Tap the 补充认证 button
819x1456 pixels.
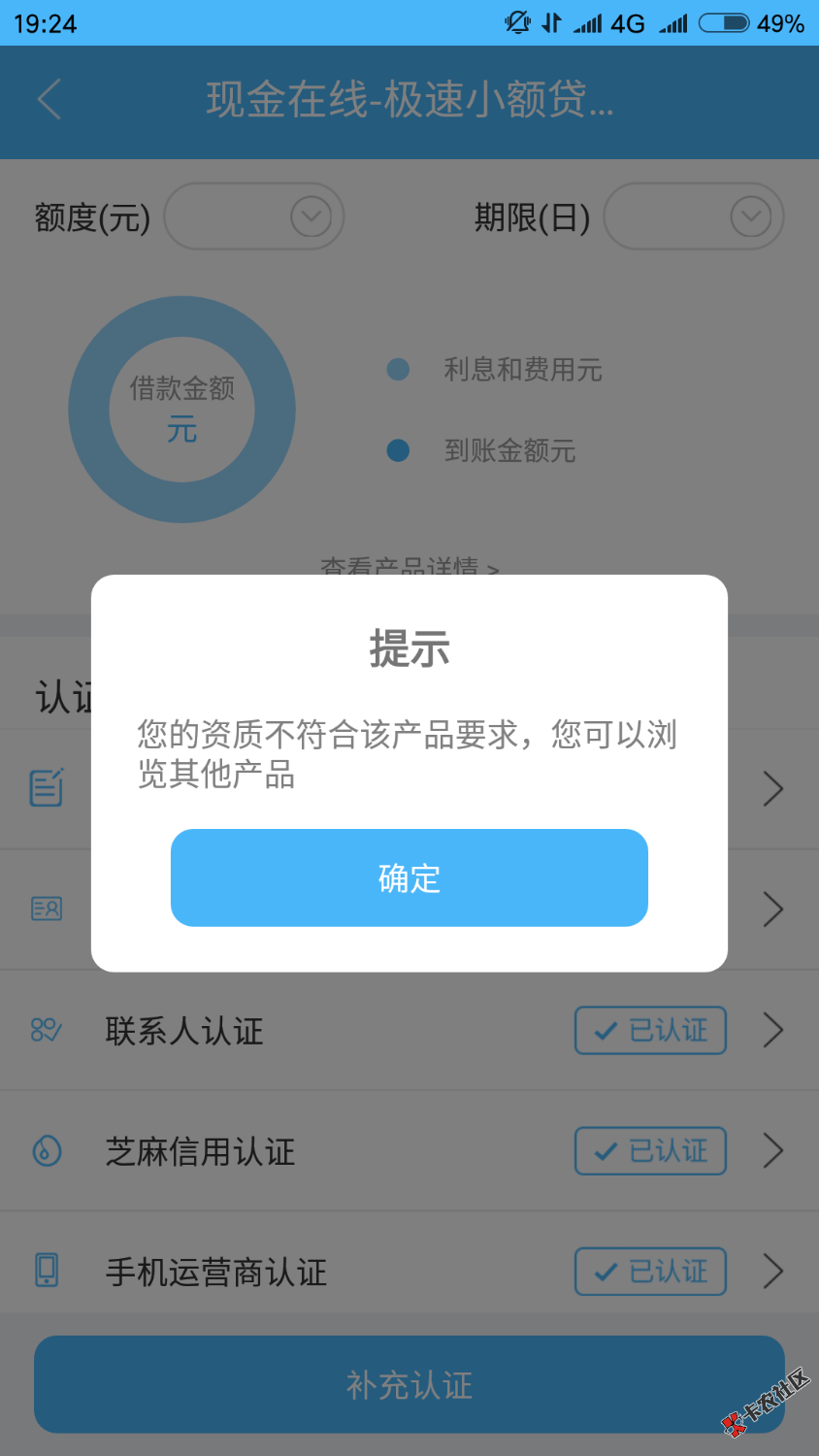pos(409,1384)
